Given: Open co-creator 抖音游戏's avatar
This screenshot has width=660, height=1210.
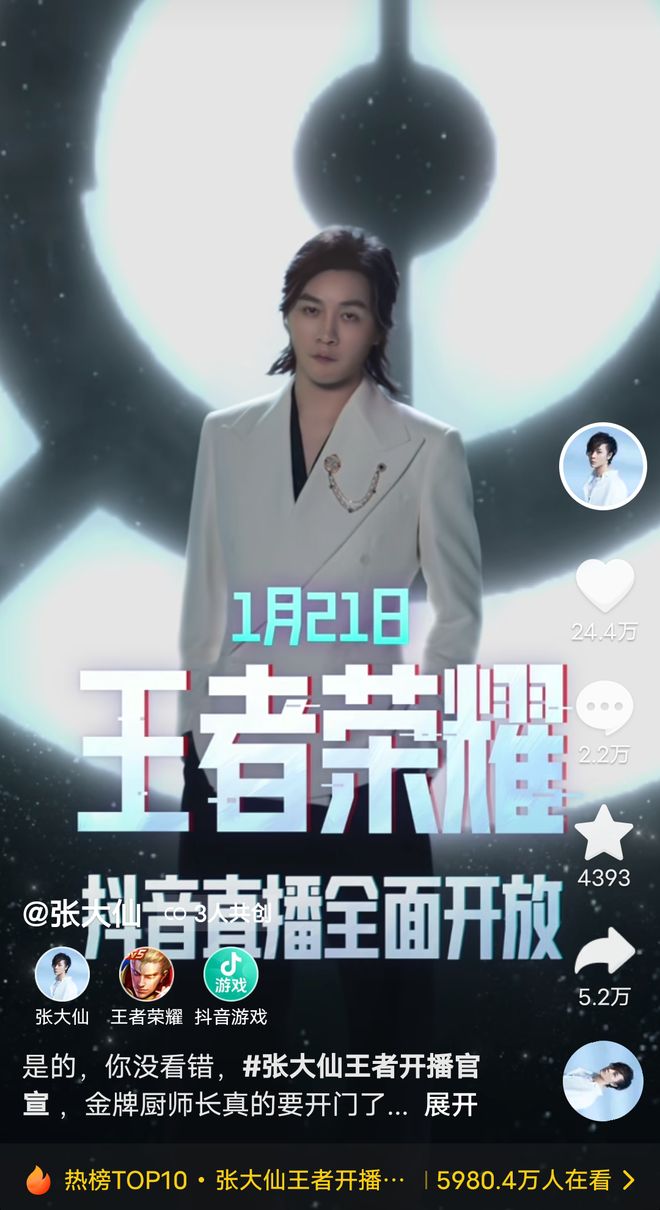Looking at the screenshot, I should pos(231,974).
